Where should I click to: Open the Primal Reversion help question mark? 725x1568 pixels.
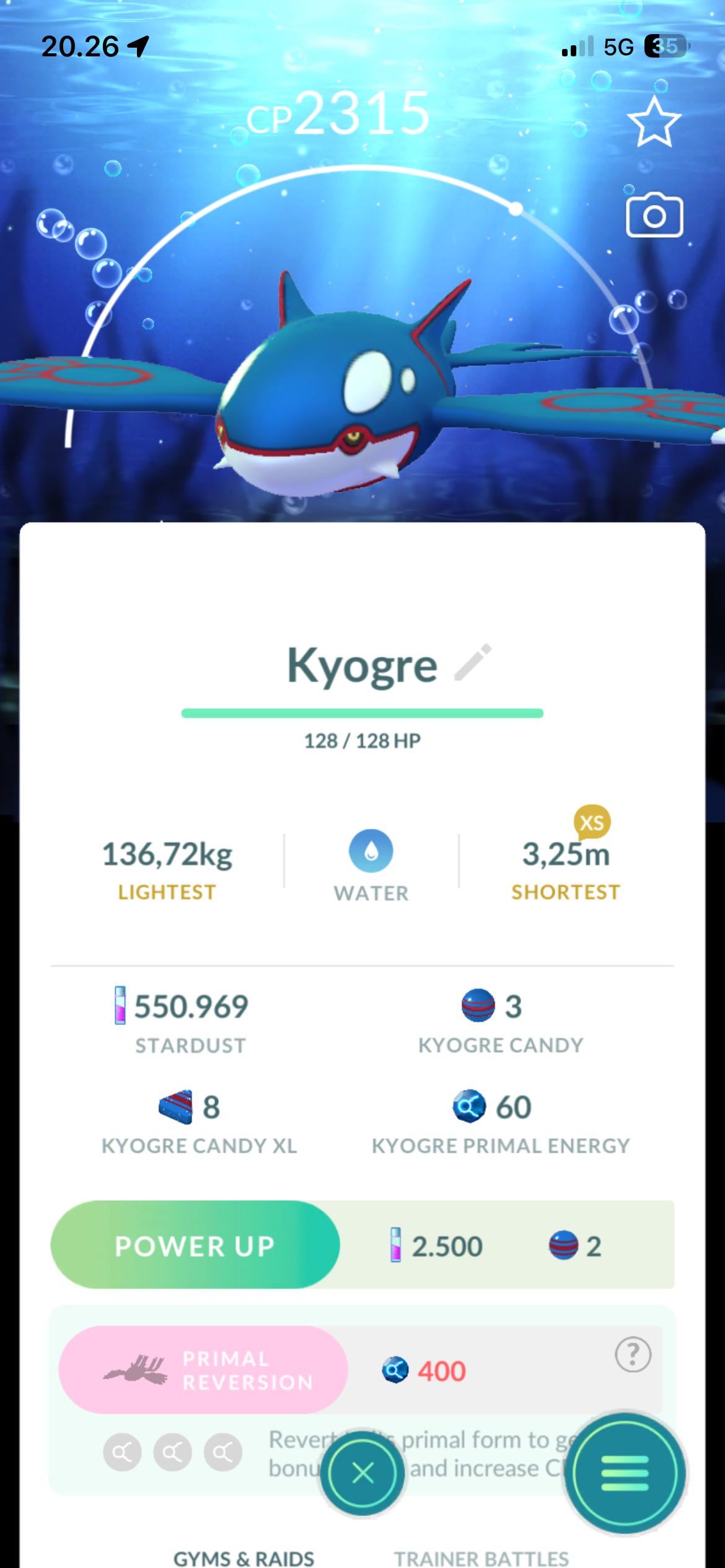[x=633, y=1354]
